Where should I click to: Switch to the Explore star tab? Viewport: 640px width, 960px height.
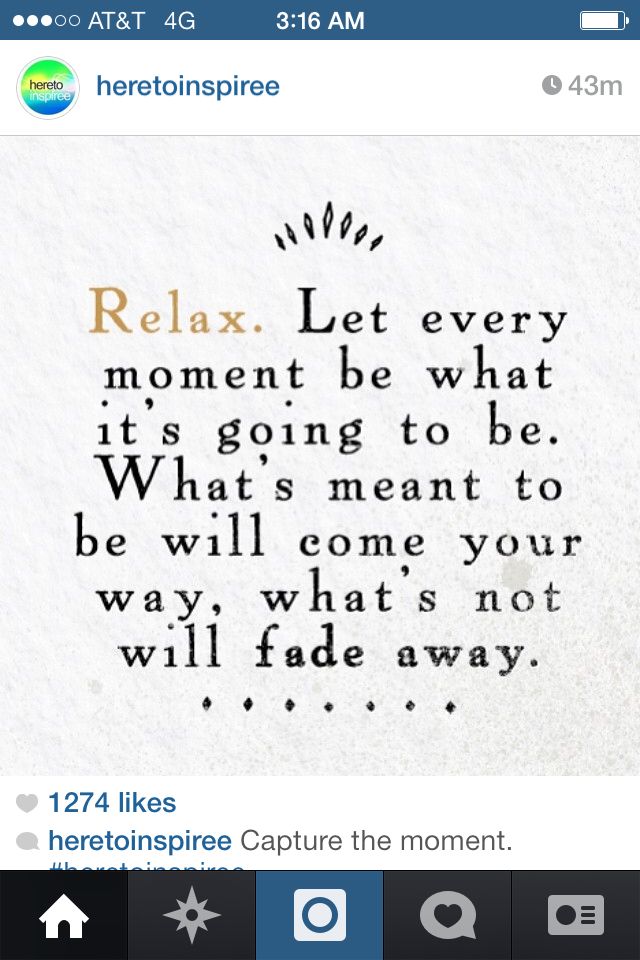click(x=192, y=916)
